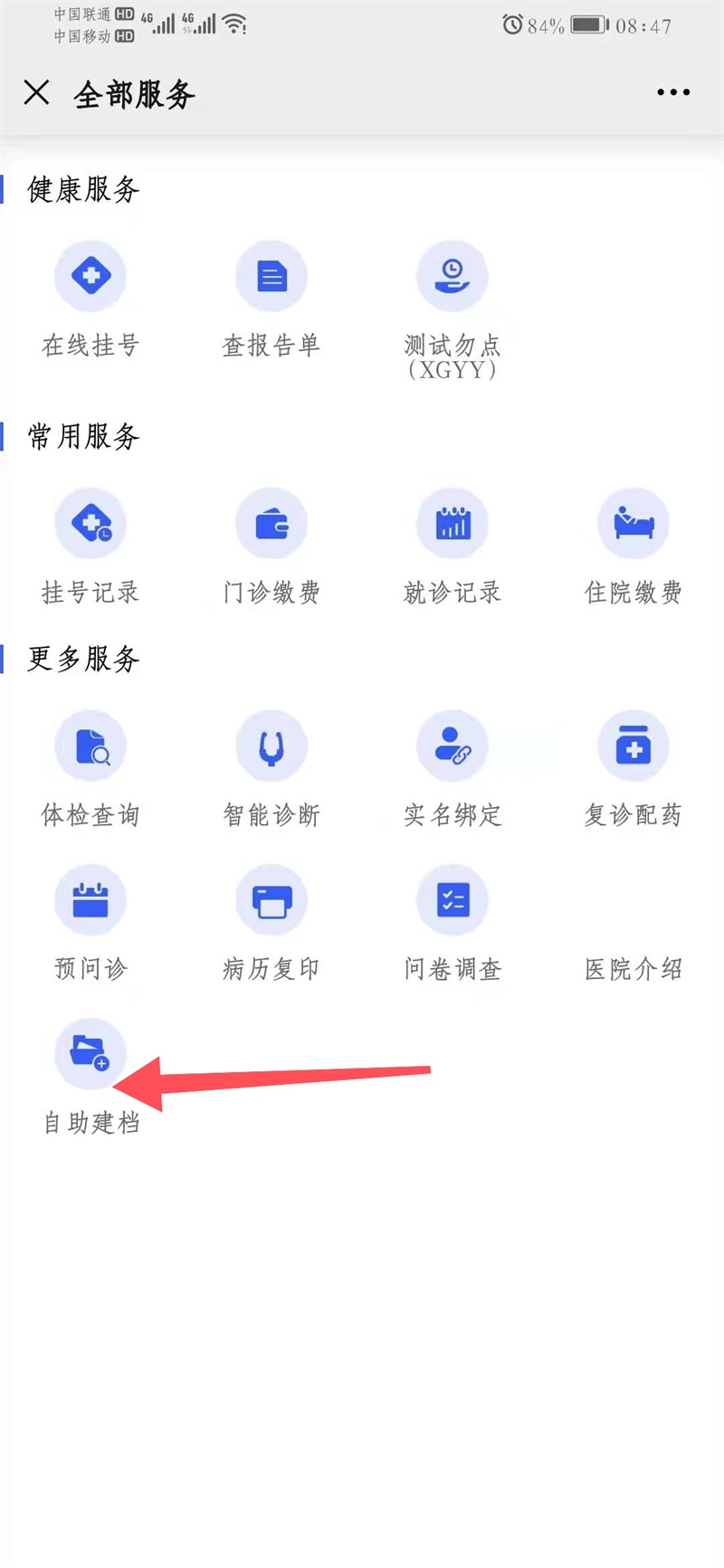
Task: Close the 全部服务 page
Action: click(x=36, y=92)
